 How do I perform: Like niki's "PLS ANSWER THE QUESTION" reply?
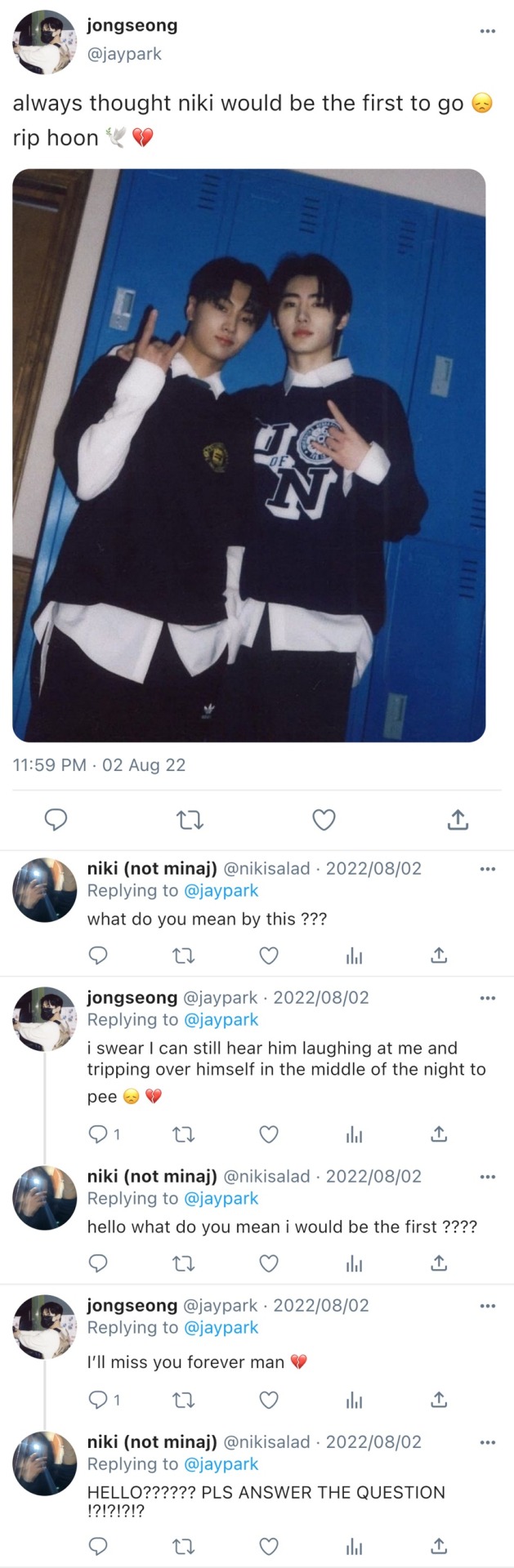[269, 1545]
